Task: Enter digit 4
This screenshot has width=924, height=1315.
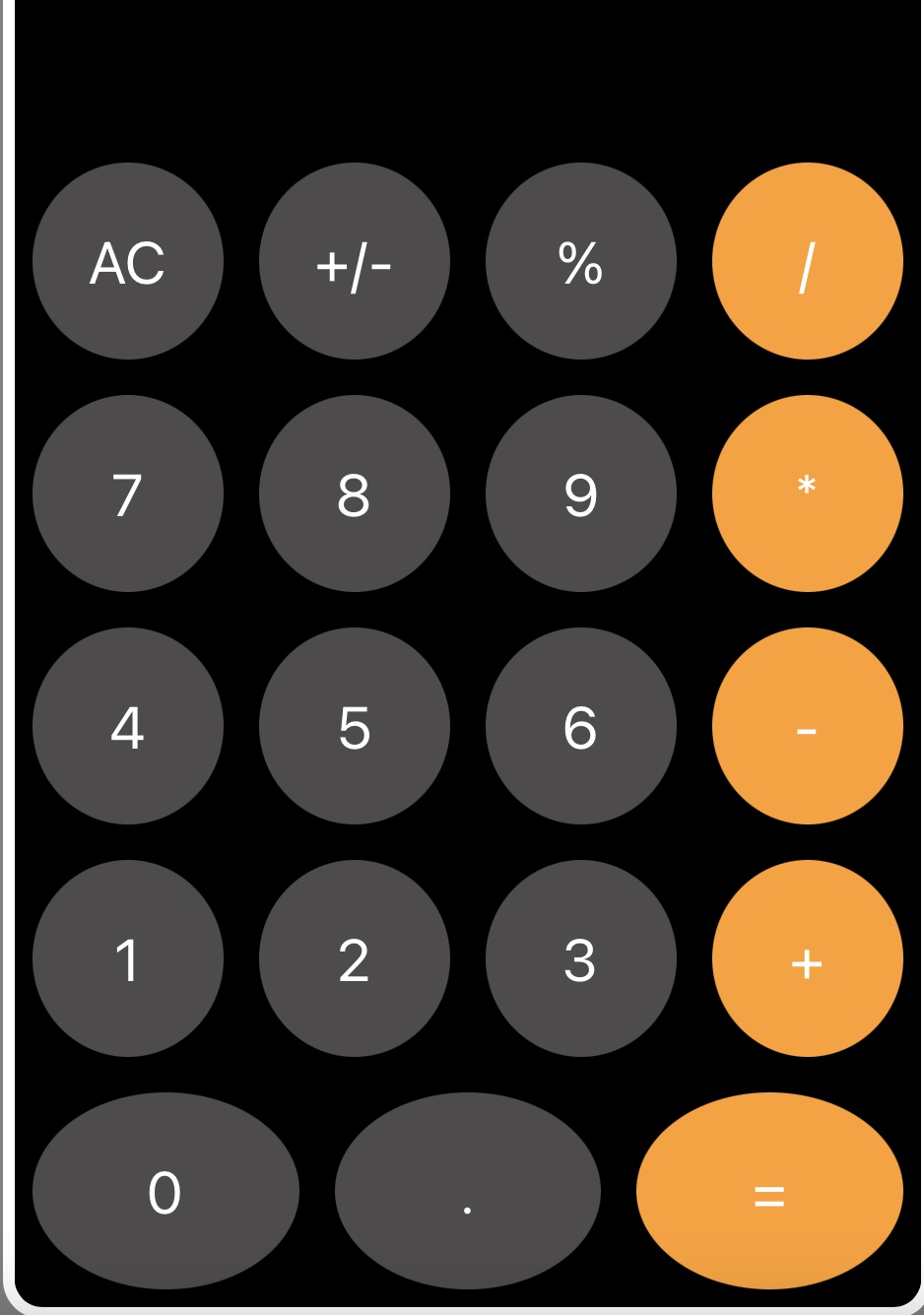Action: (128, 727)
